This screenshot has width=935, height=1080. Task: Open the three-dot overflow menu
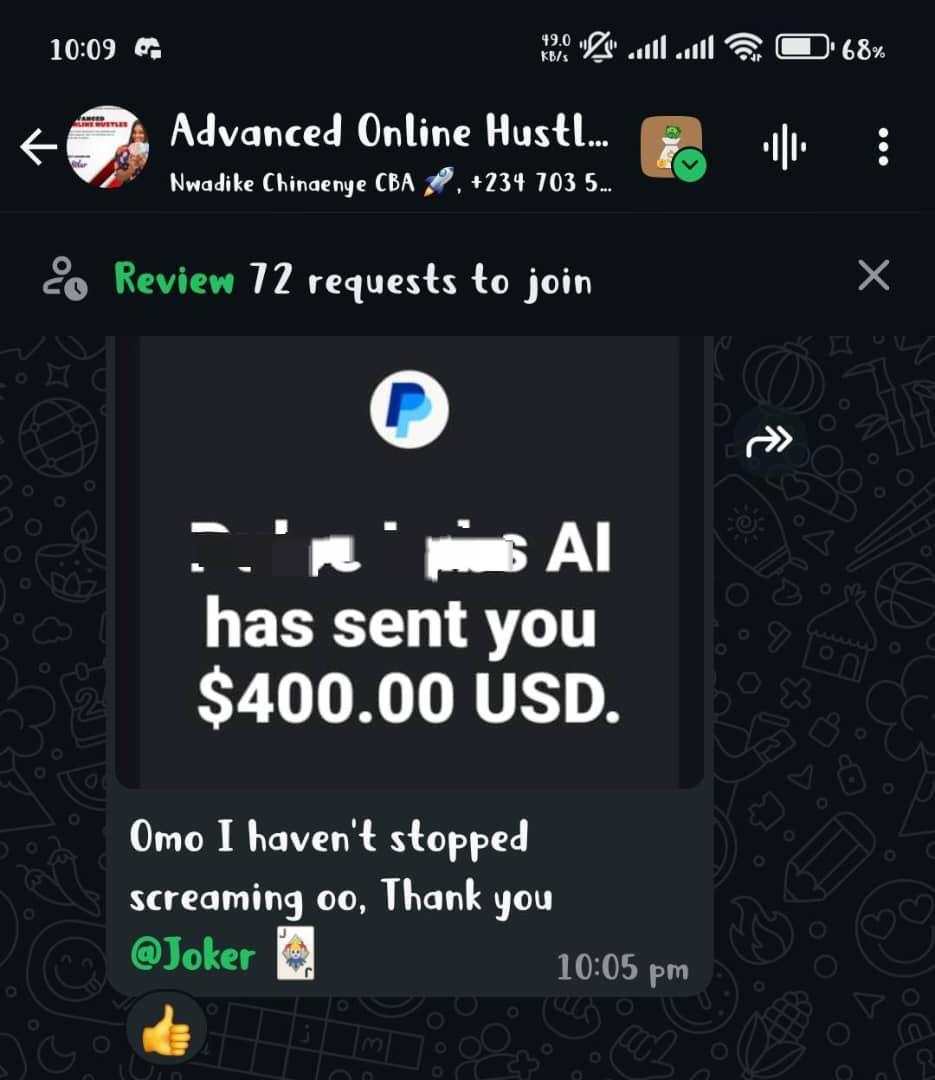click(x=882, y=147)
